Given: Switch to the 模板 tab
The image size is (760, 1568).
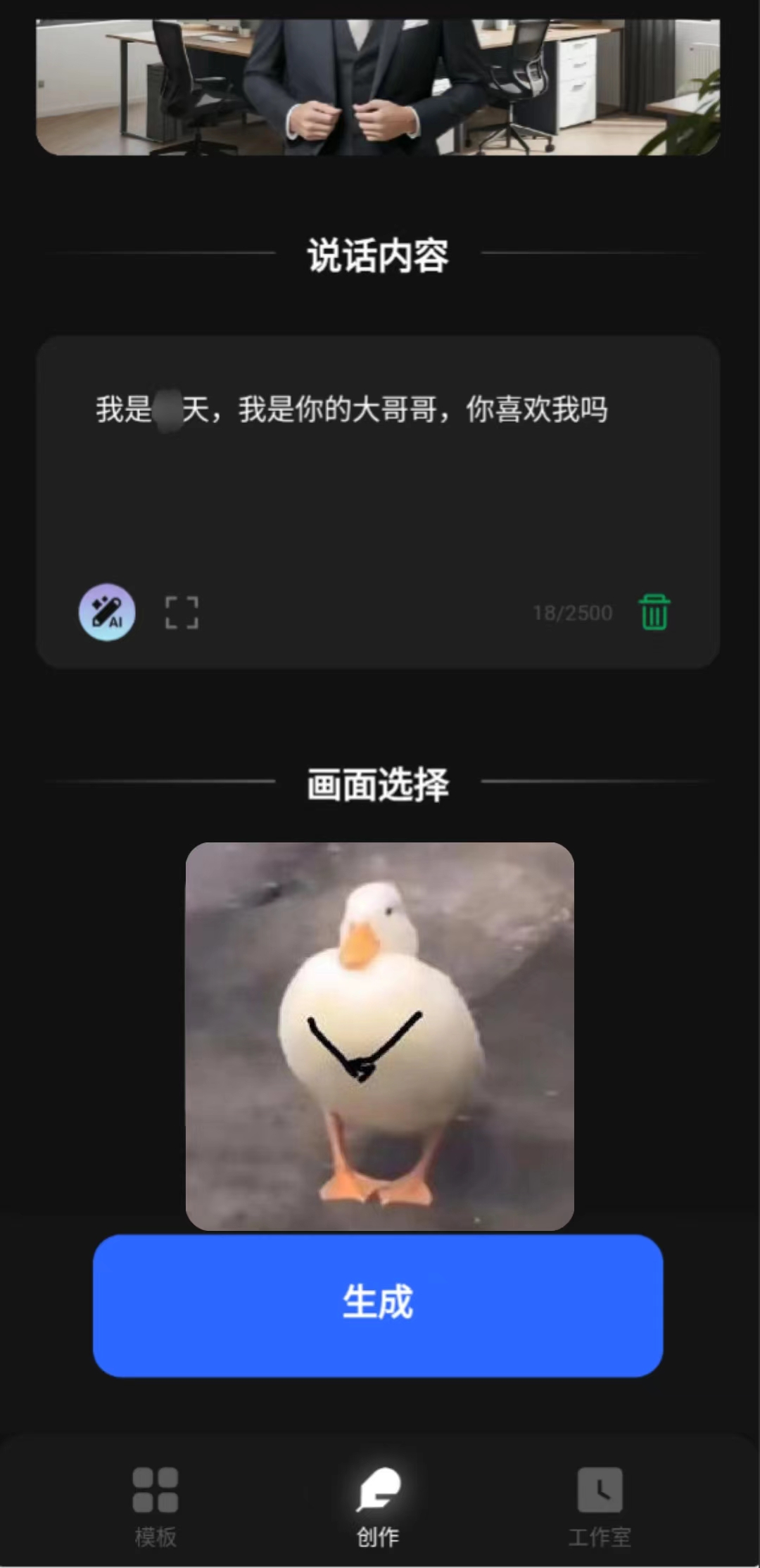Looking at the screenshot, I should tap(156, 1506).
